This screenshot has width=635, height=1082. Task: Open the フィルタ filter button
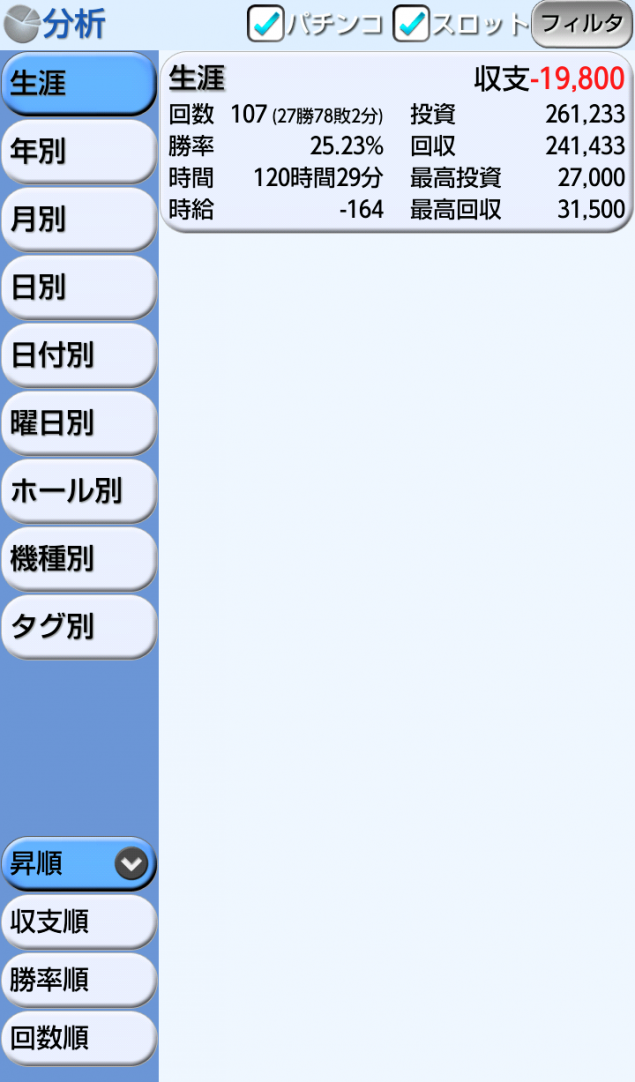(582, 24)
